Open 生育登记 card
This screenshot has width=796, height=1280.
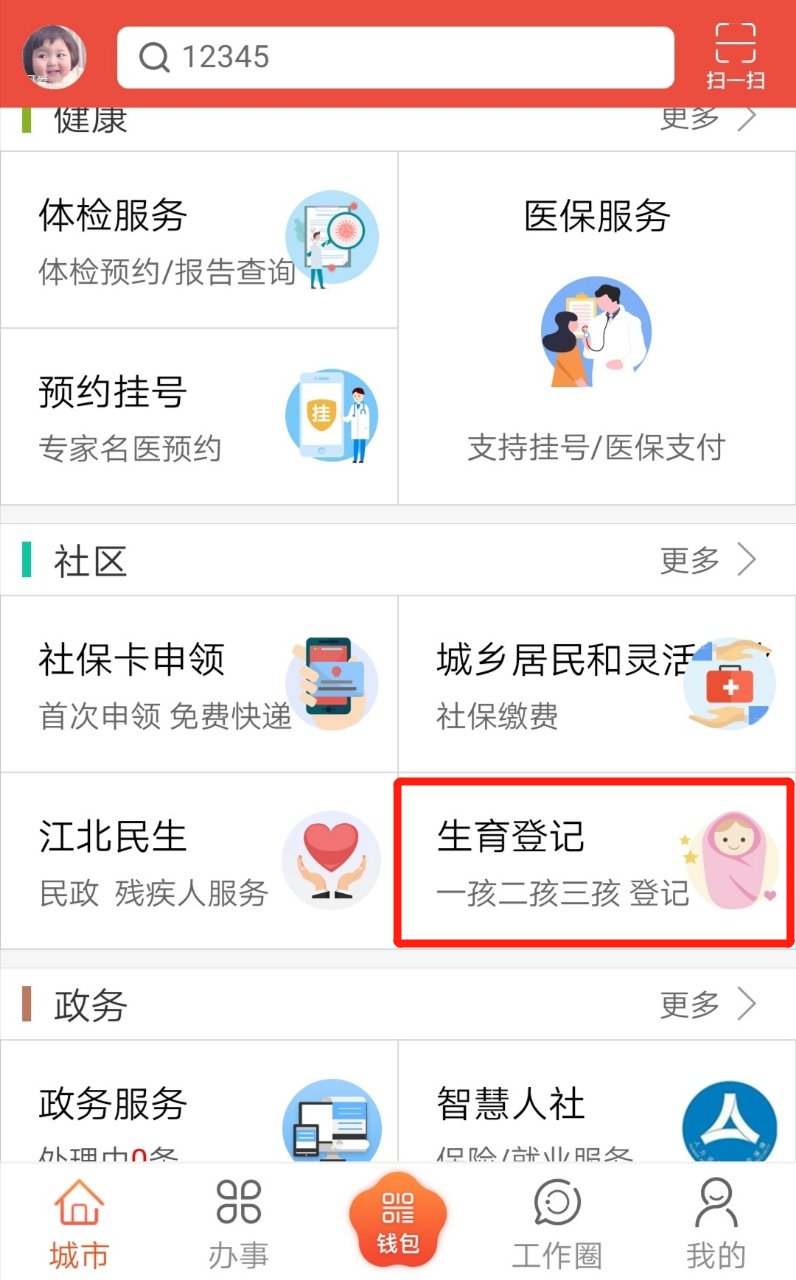(596, 860)
